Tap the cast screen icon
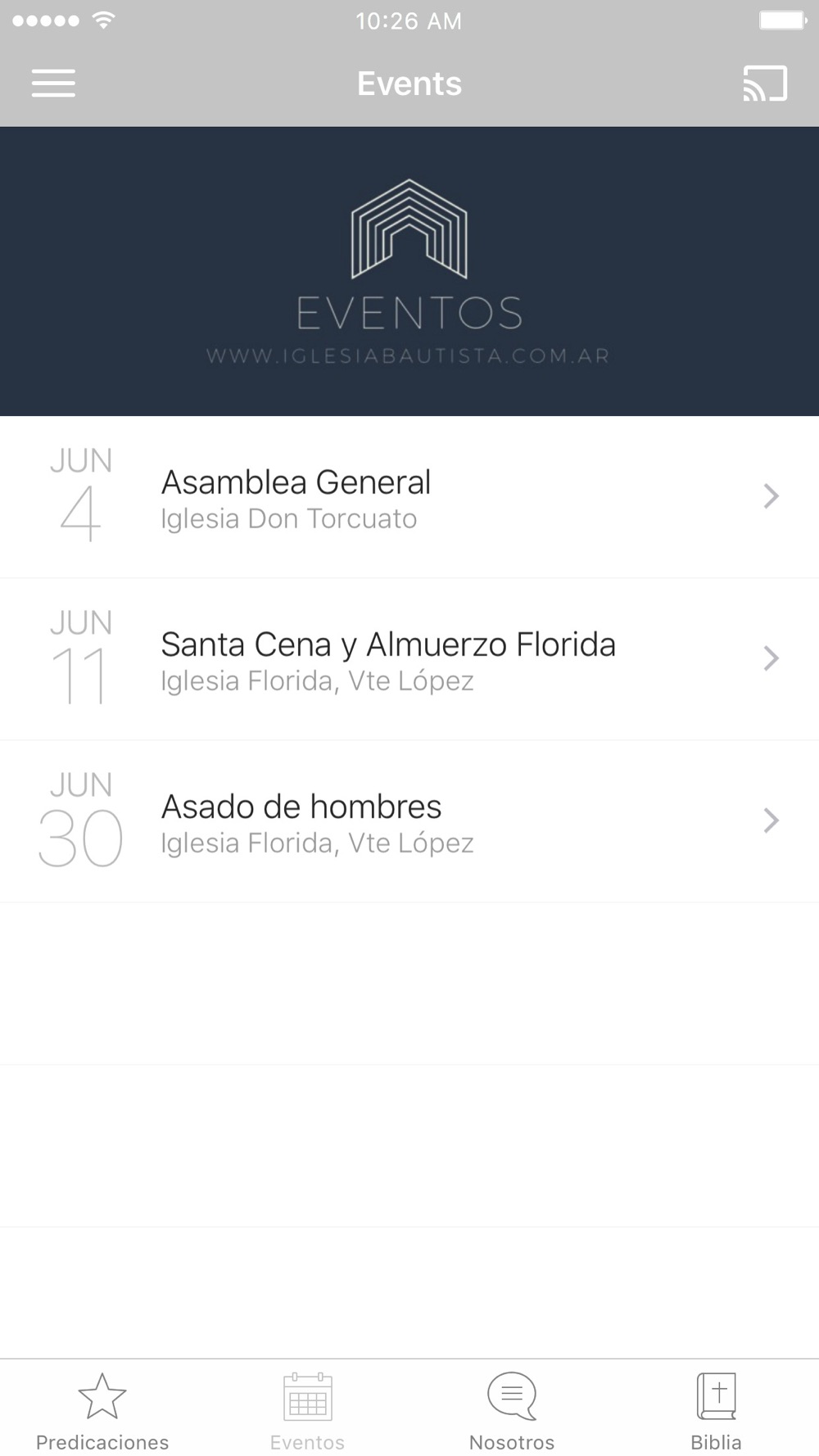The width and height of the screenshot is (819, 1456). (x=765, y=84)
